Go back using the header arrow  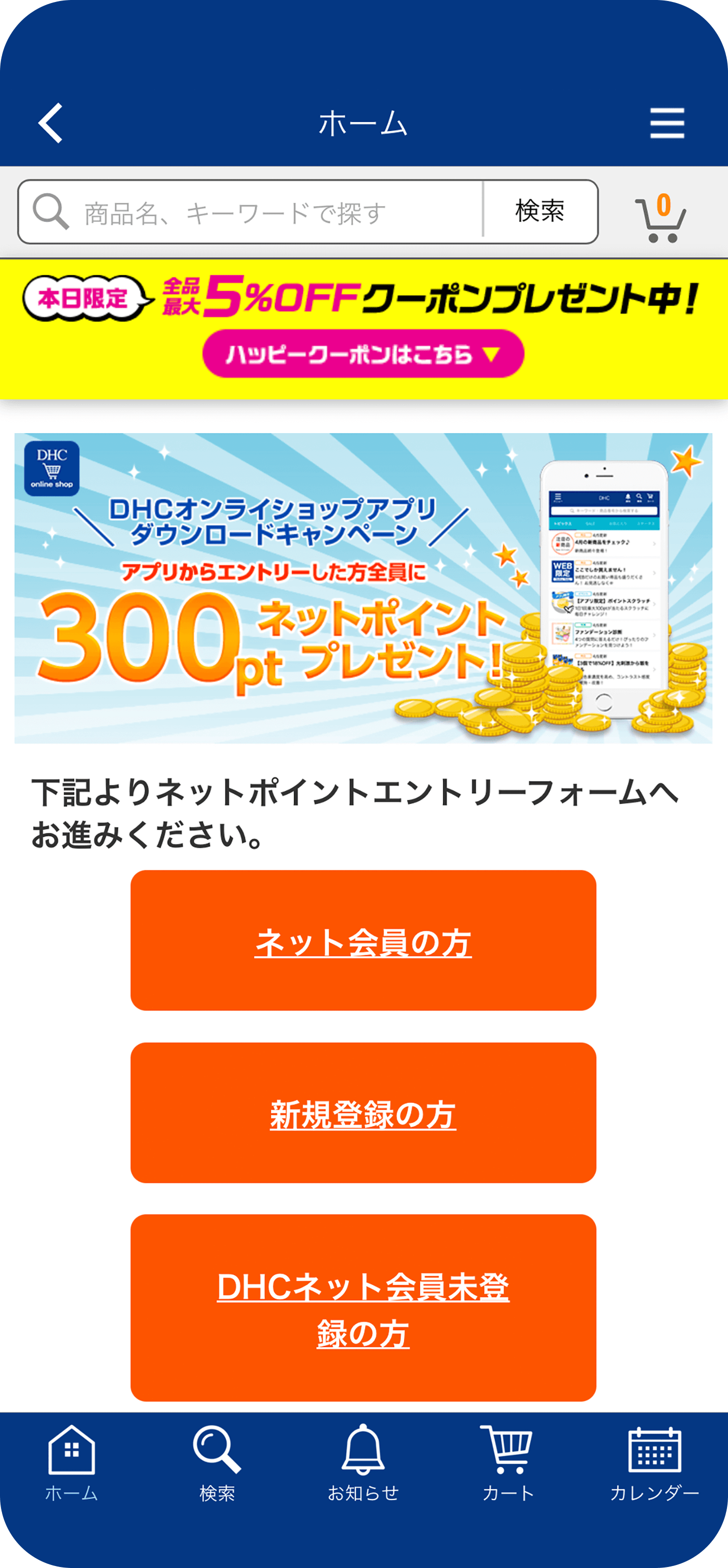(51, 123)
